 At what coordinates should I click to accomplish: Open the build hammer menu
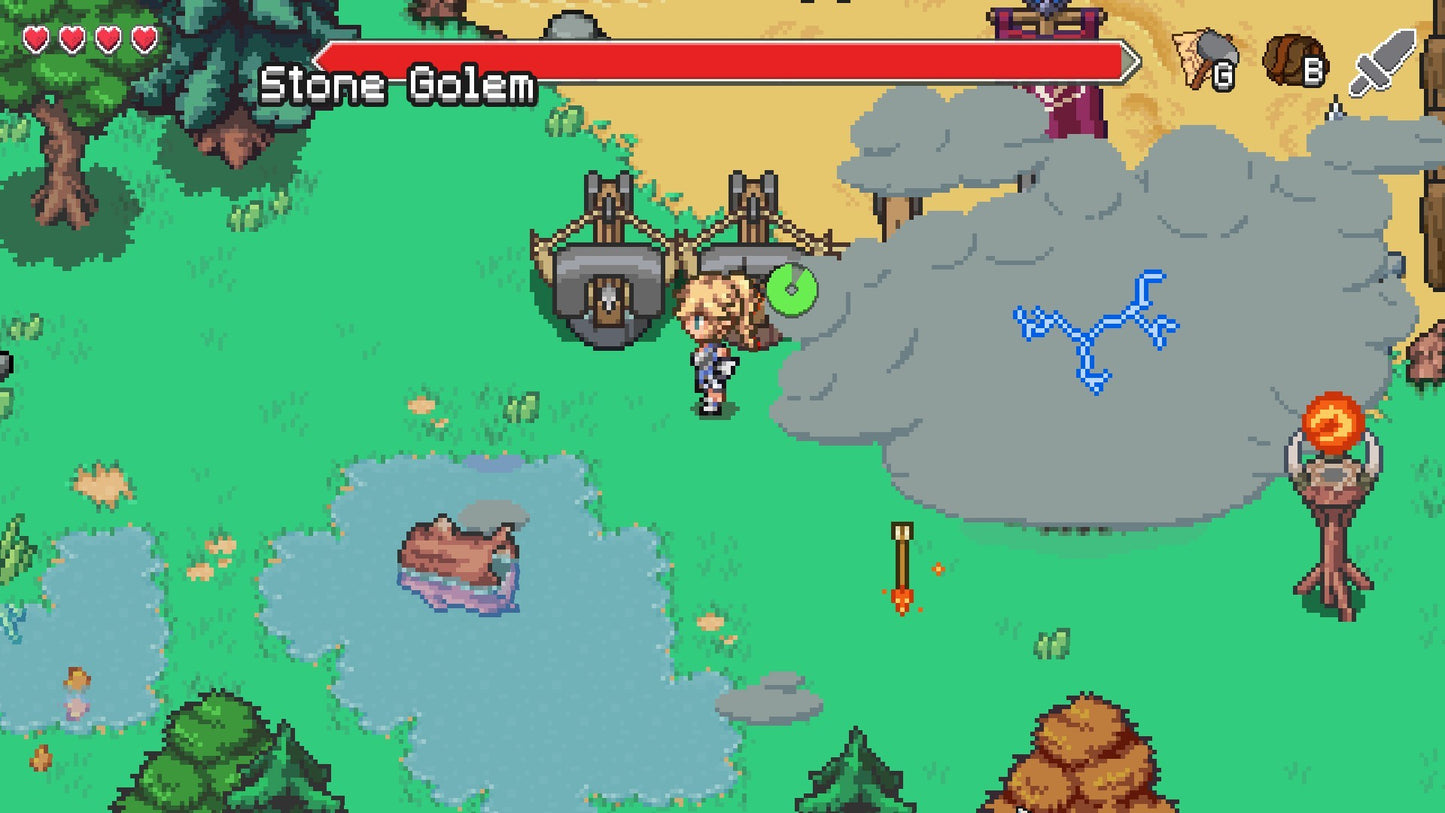pos(1204,58)
